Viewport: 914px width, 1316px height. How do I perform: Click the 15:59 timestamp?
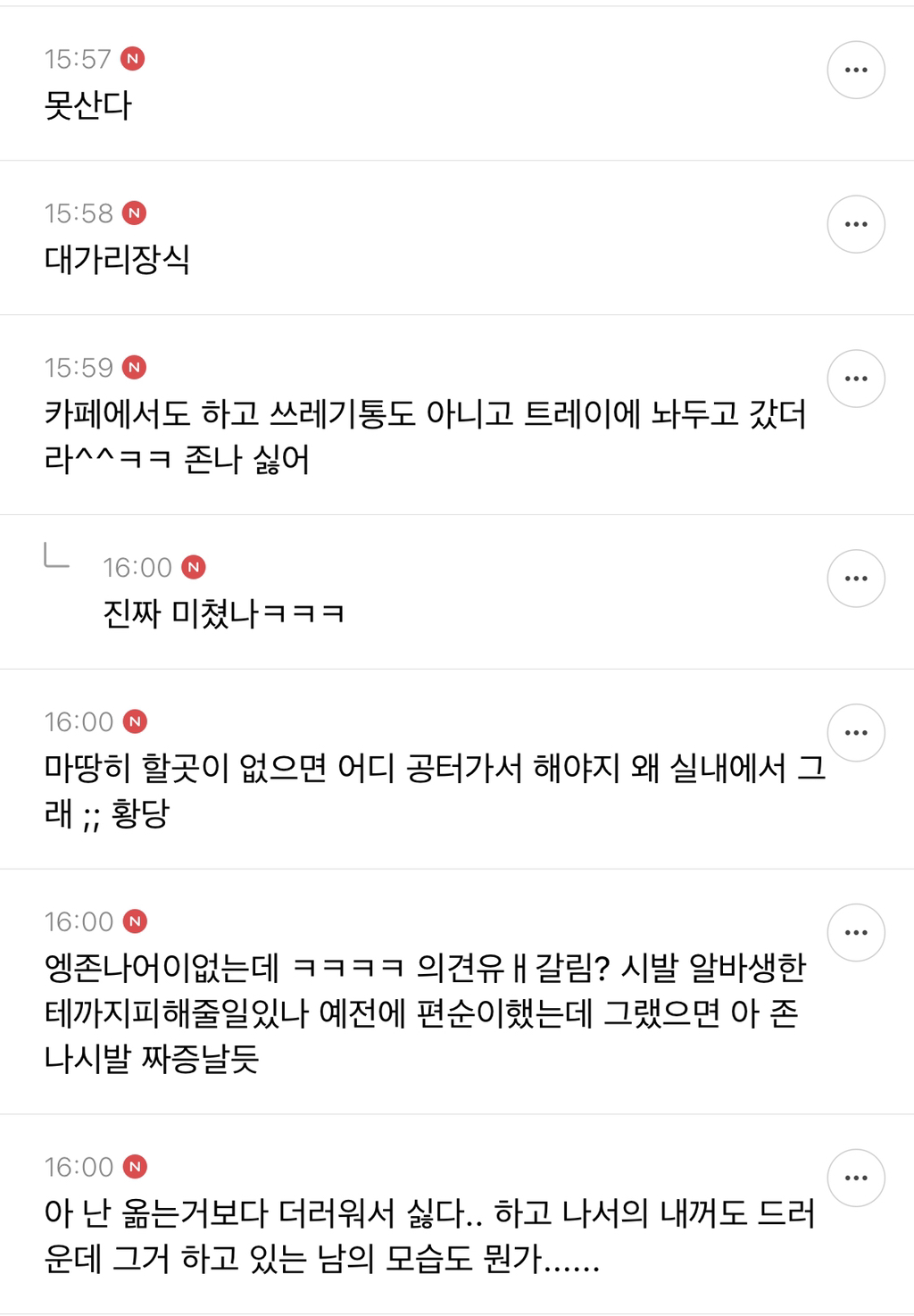(79, 366)
